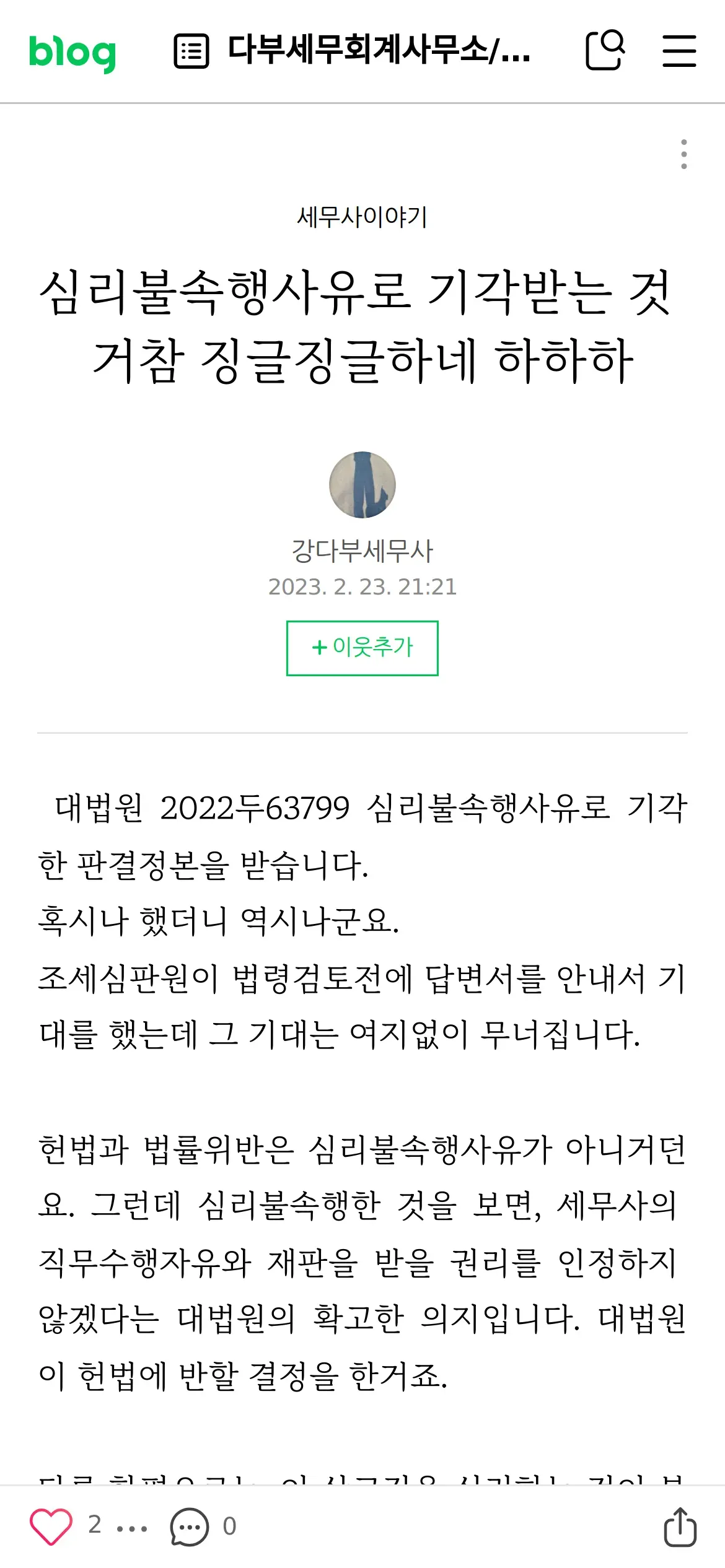The height and width of the screenshot is (1568, 725).
Task: Open the post list icon
Action: [x=191, y=51]
